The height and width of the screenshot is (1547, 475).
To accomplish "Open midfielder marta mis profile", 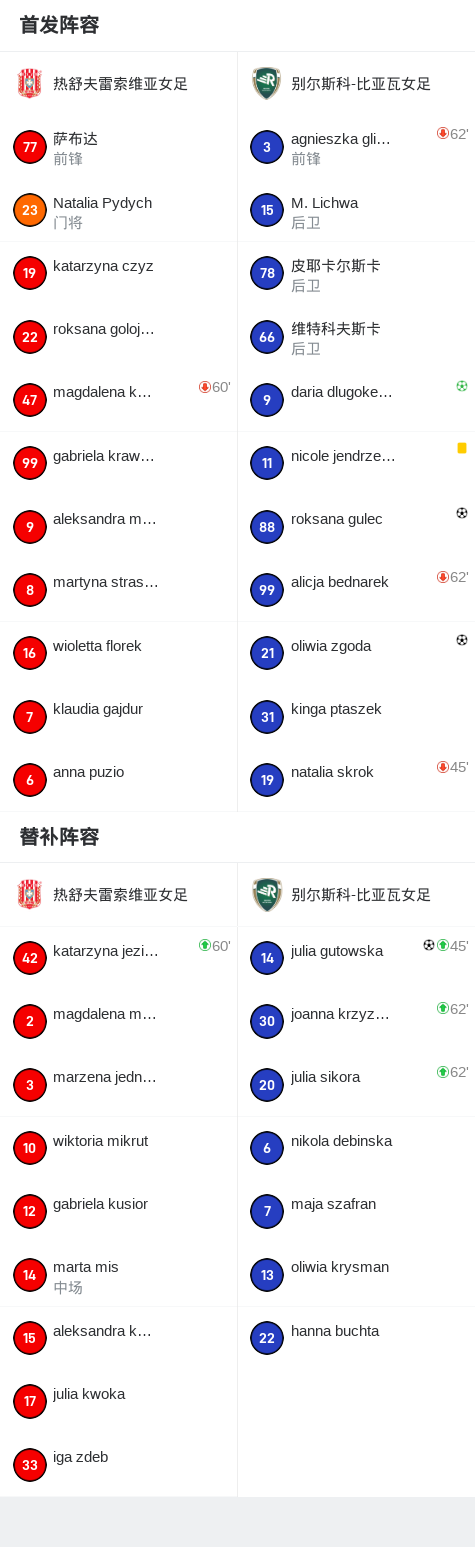I will (x=118, y=1274).
